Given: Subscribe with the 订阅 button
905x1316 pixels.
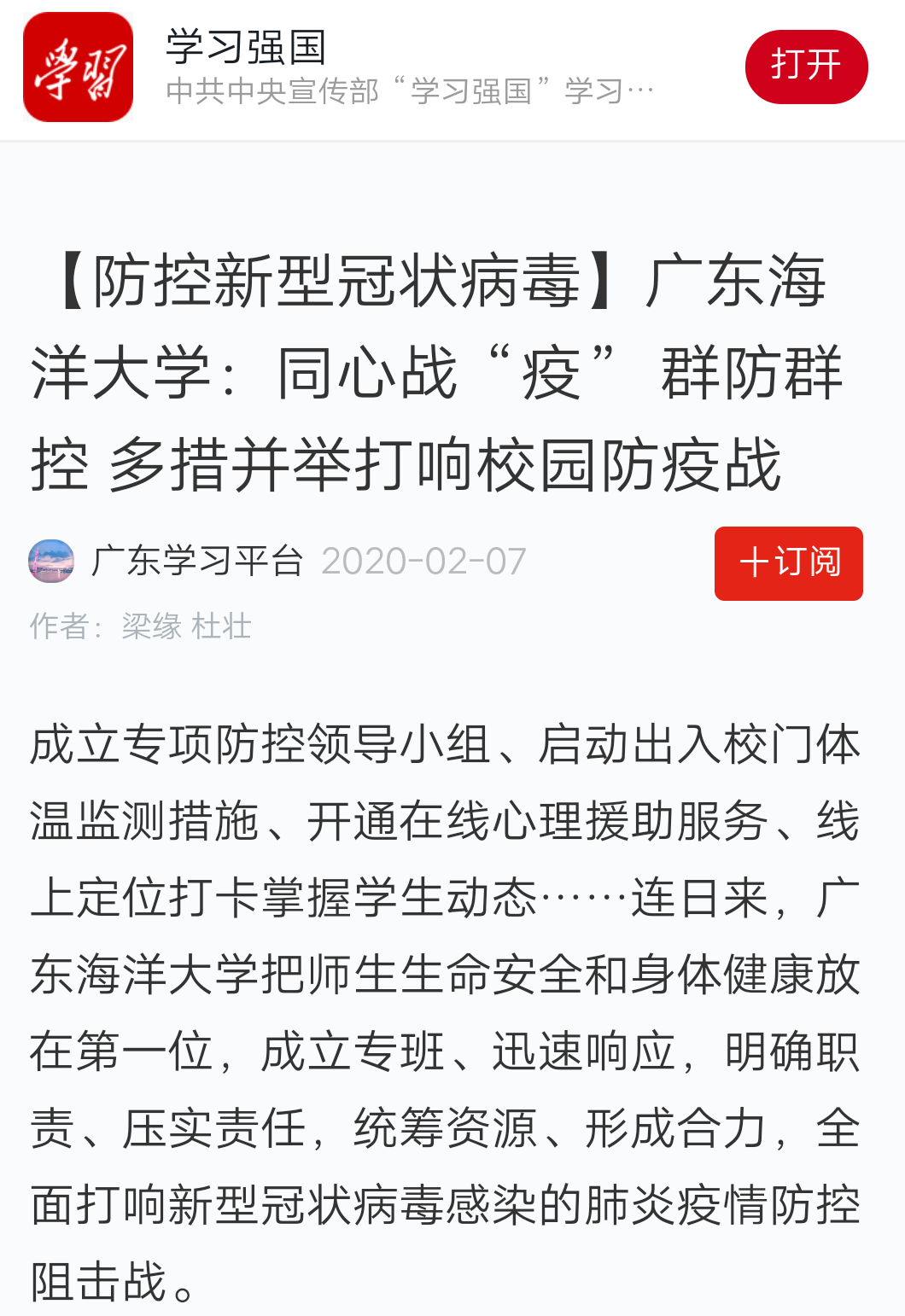Looking at the screenshot, I should [788, 563].
